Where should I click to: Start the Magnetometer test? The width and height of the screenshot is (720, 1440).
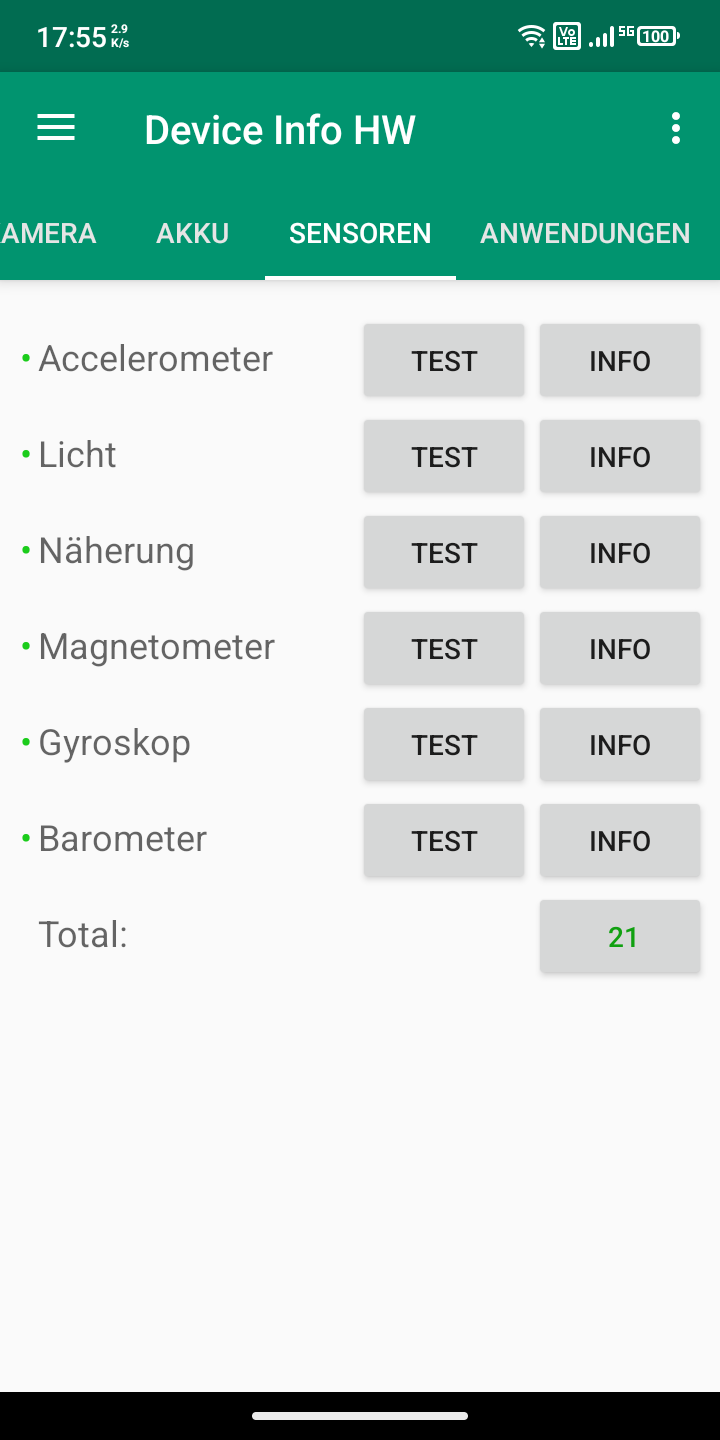click(444, 649)
